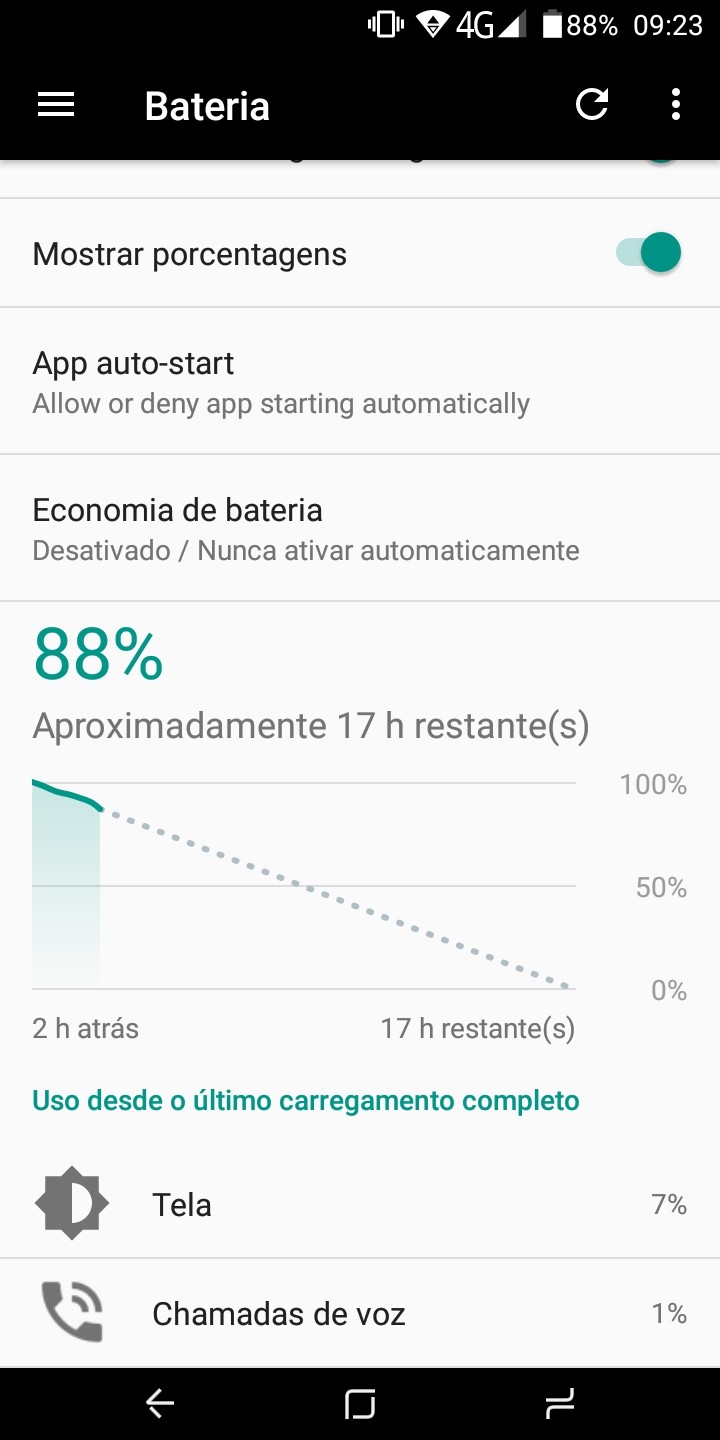Open App auto-start settings
This screenshot has height=1440, width=720.
coord(360,381)
